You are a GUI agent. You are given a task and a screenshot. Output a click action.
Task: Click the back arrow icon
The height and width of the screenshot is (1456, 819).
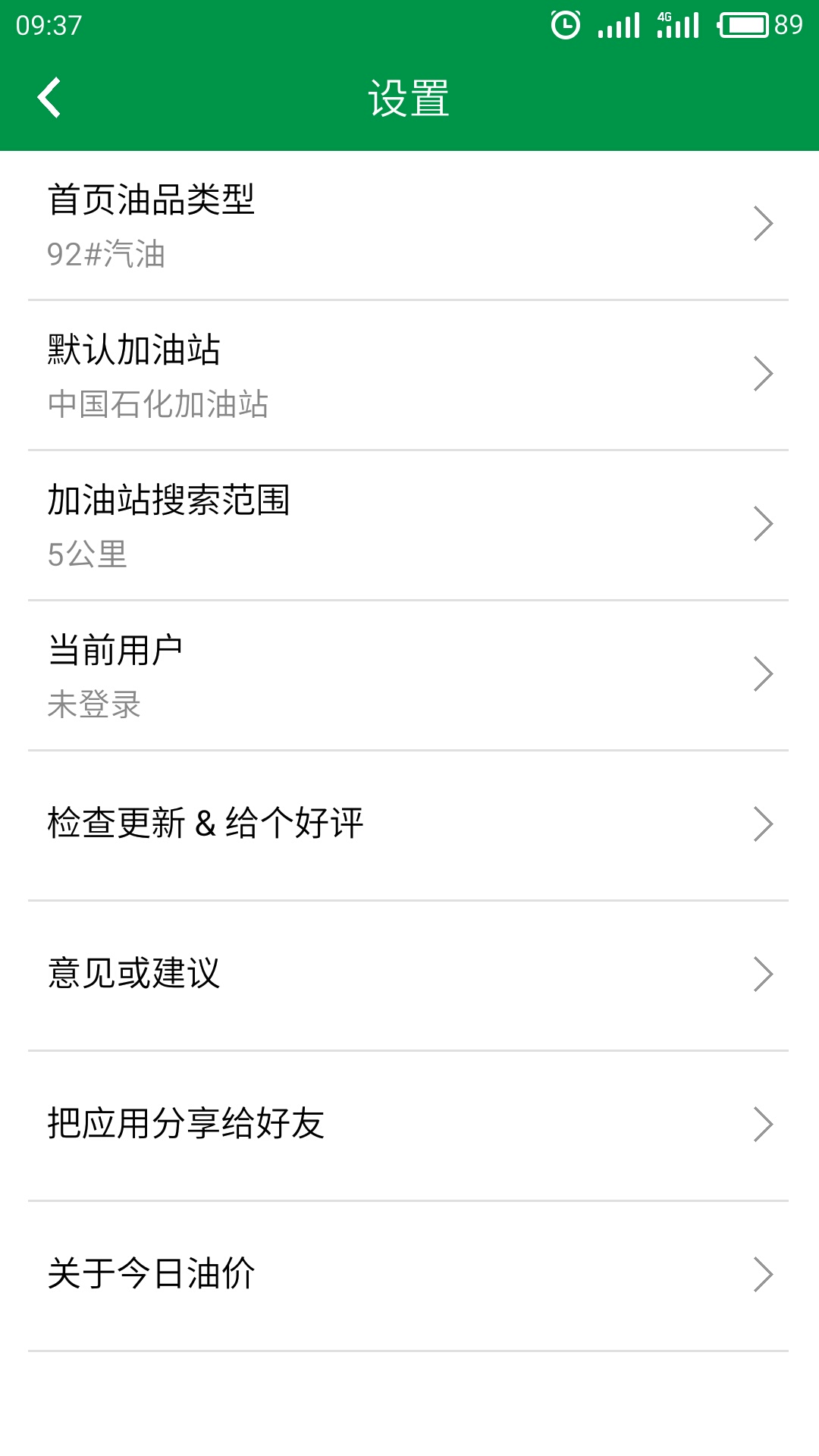(50, 97)
